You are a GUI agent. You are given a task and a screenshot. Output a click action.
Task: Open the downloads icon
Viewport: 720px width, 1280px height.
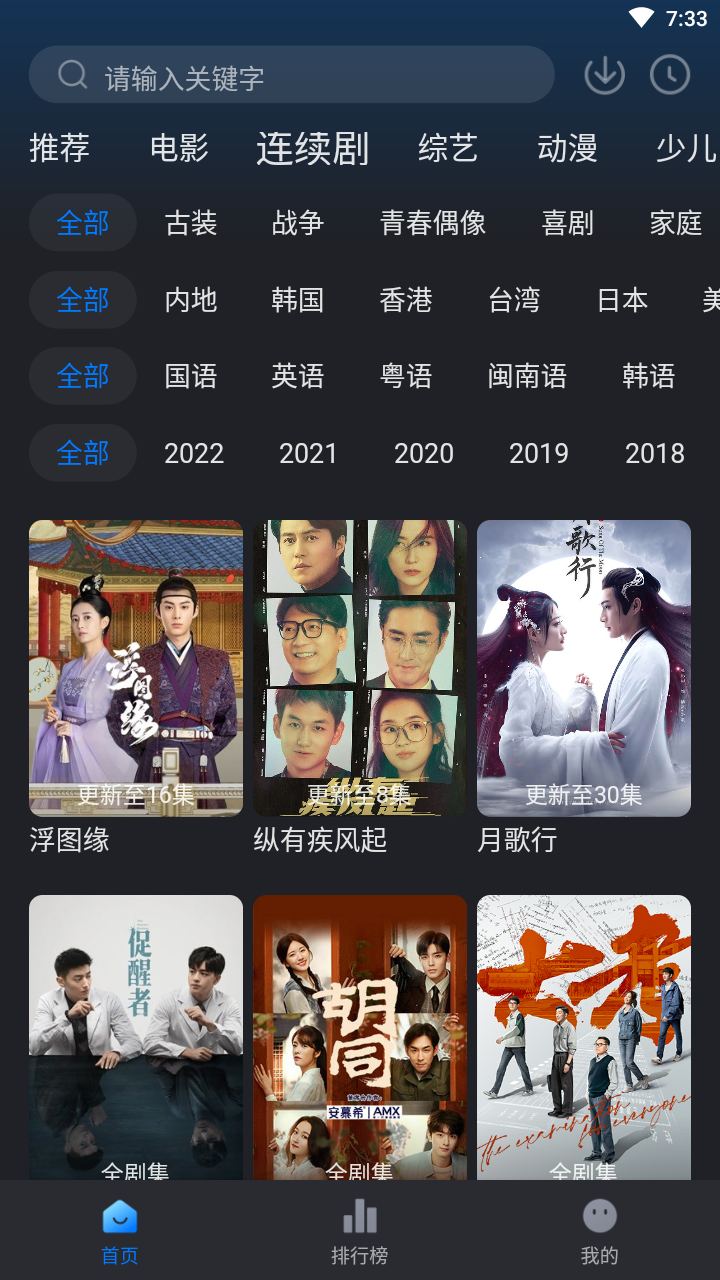(x=604, y=75)
